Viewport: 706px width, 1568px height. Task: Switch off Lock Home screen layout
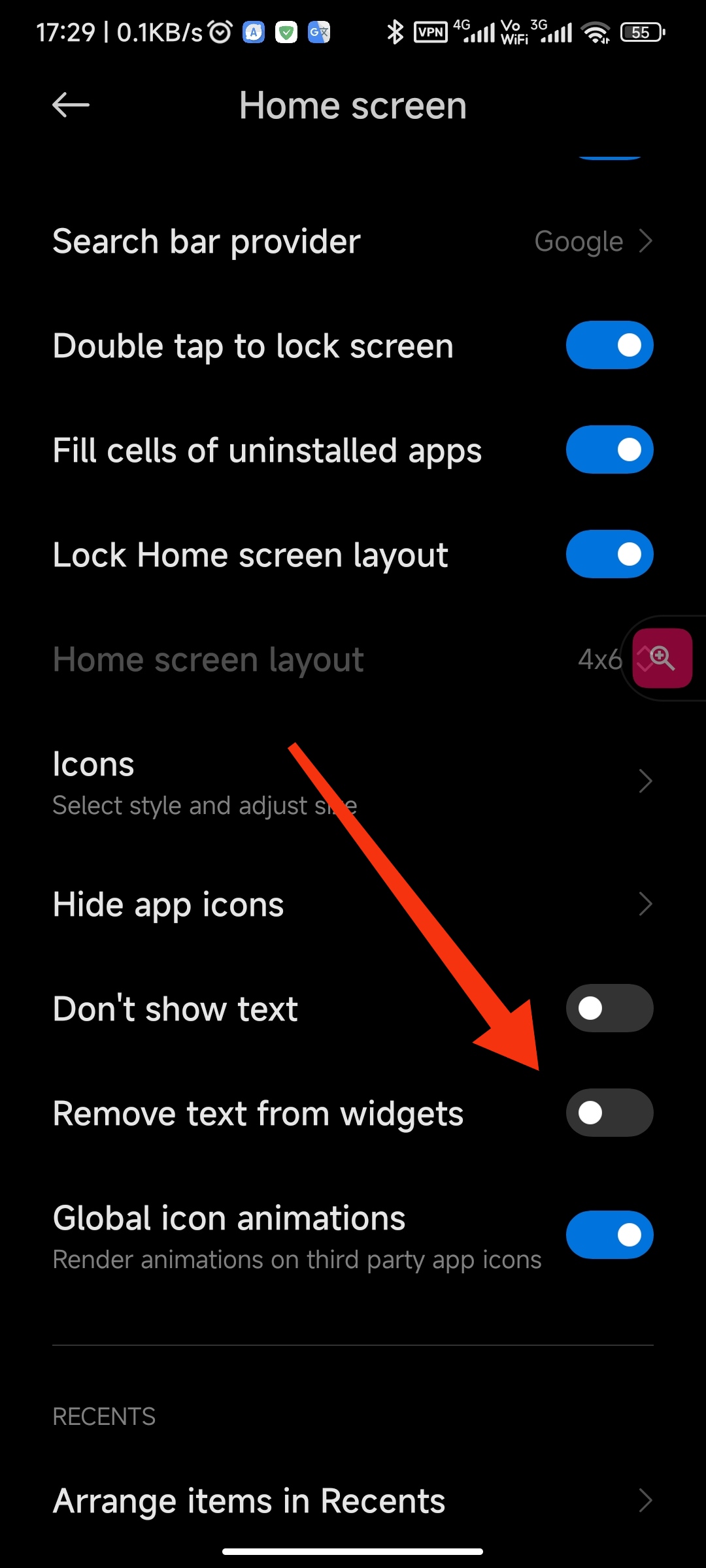[609, 554]
